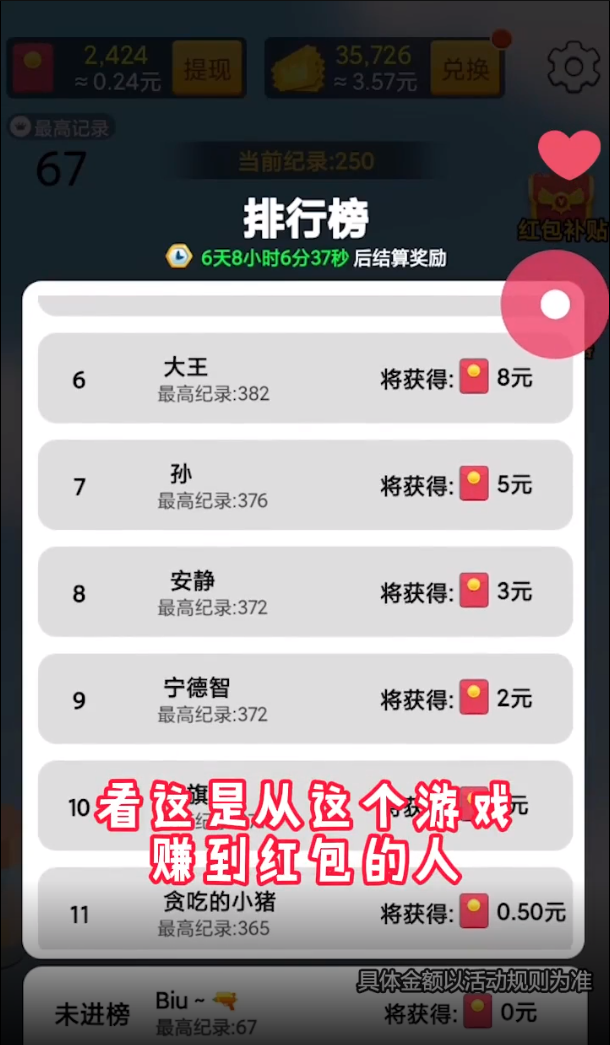Open the settings gear
Image resolution: width=610 pixels, height=1045 pixels.
(574, 67)
